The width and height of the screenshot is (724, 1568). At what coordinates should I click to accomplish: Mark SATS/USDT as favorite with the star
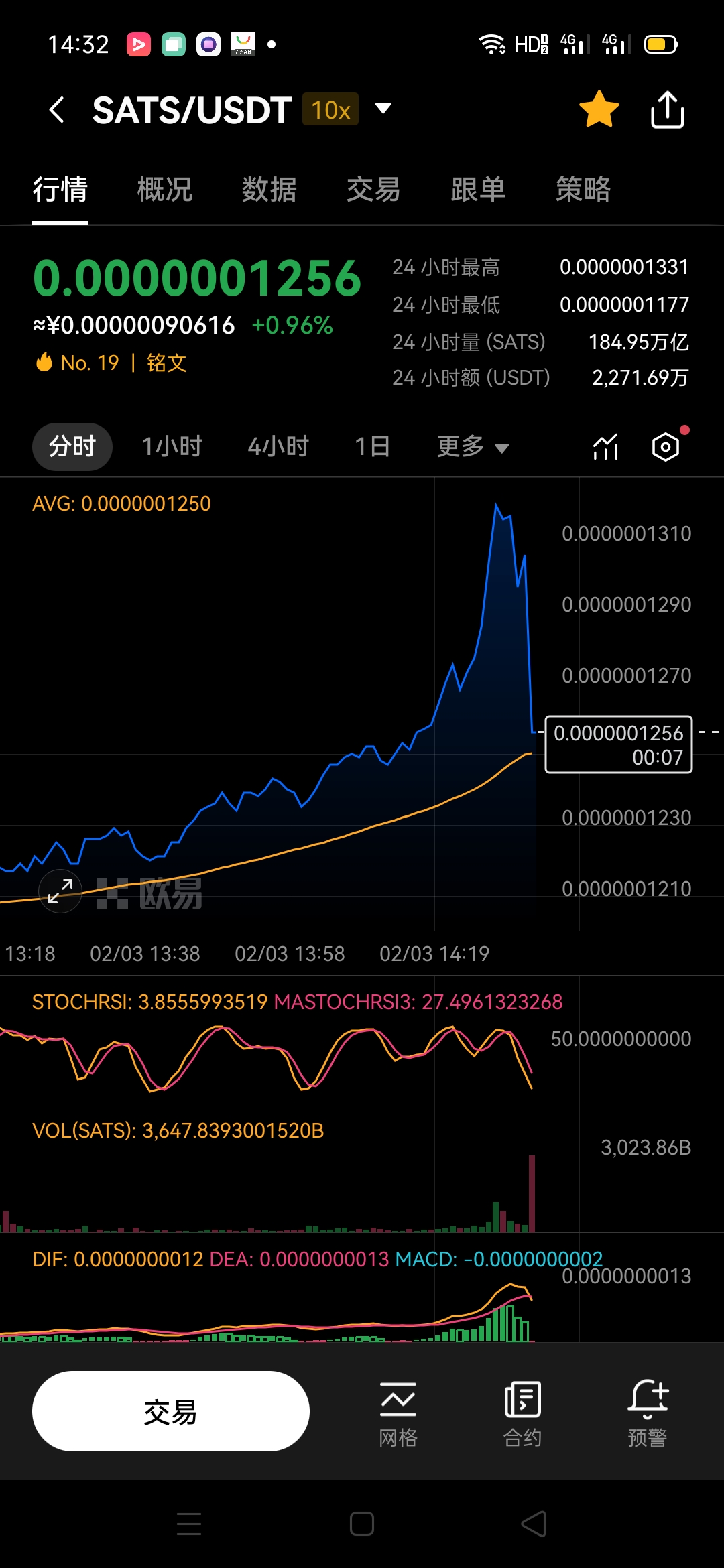pyautogui.click(x=600, y=109)
